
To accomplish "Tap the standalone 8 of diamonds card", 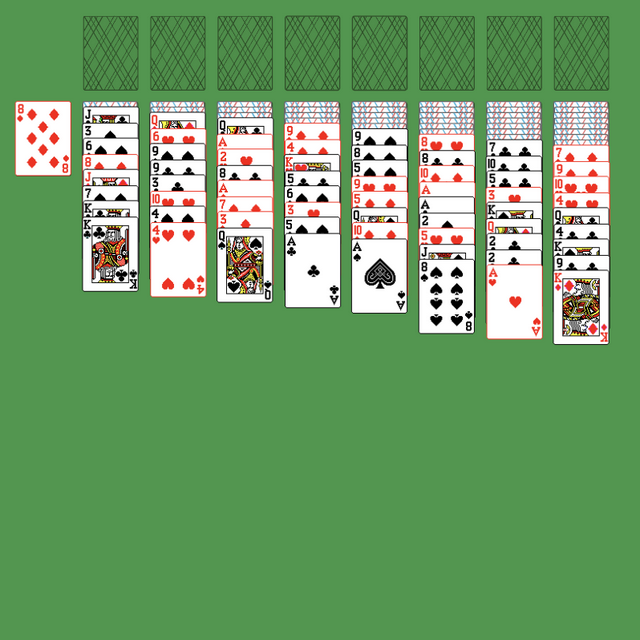I will click(43, 138).
